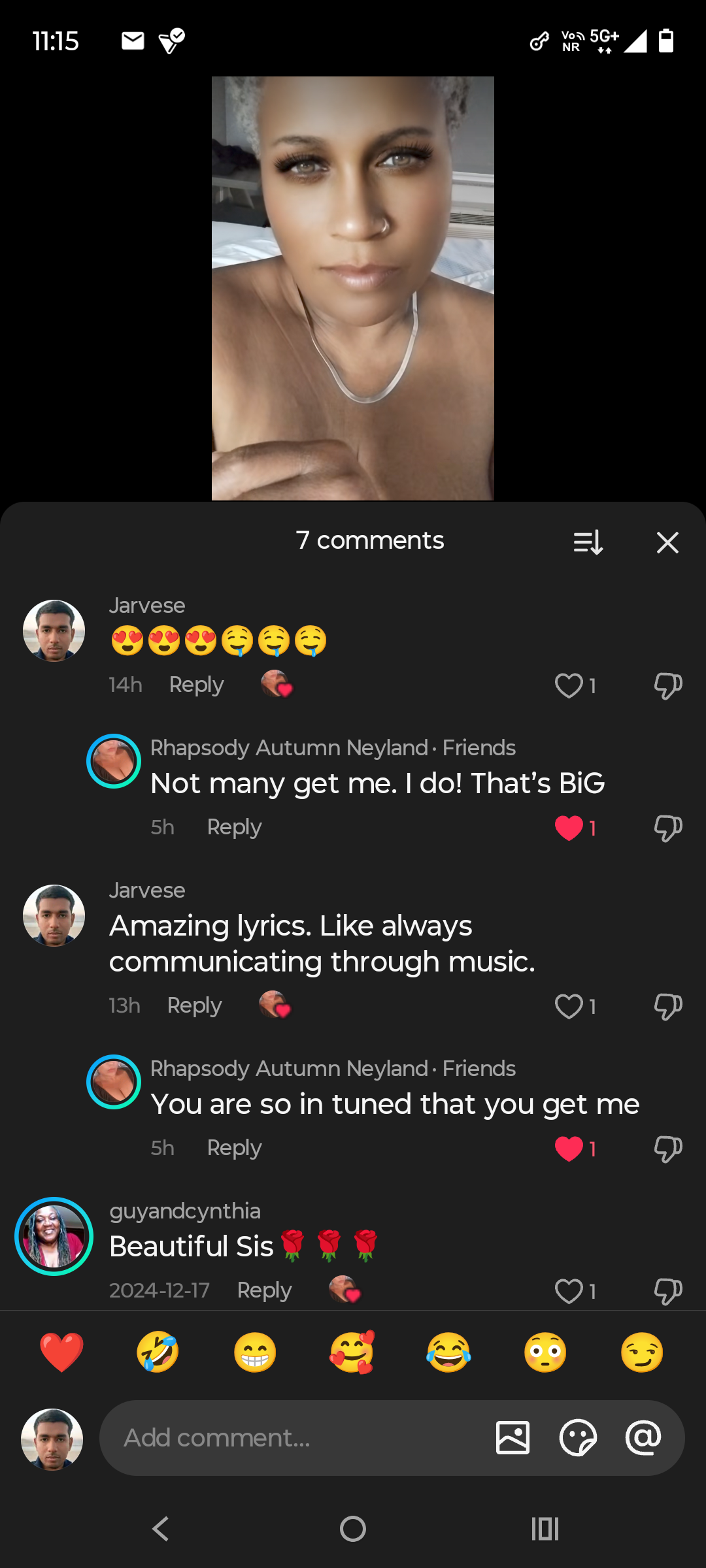Reply to guyandcynthia's comment
This screenshot has width=706, height=1568.
[264, 1290]
